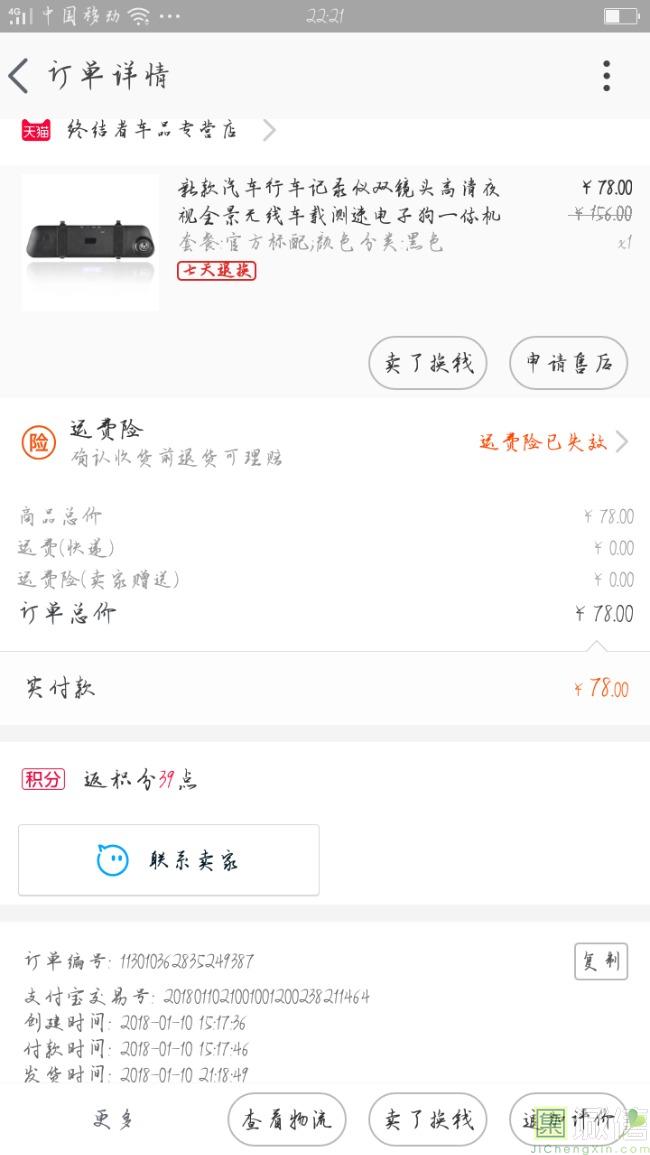650x1155 pixels.
Task: Apply for after-sales with 申请售后
Action: (568, 363)
